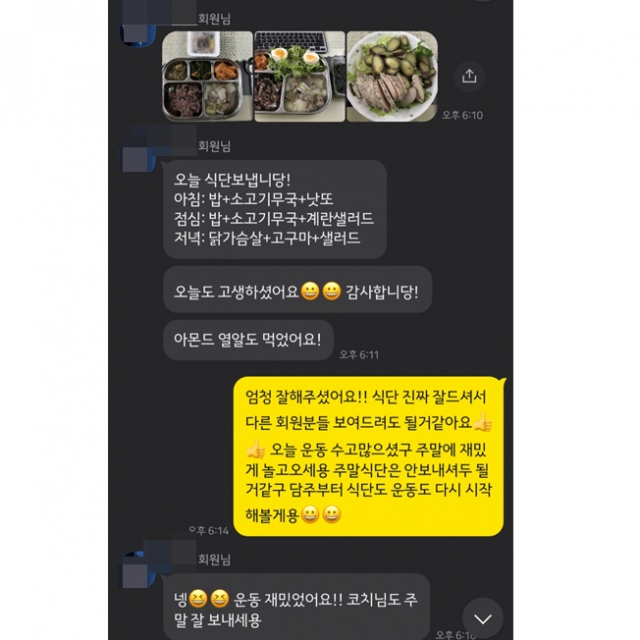
Task: Jump to the latest message
Action: (x=482, y=618)
